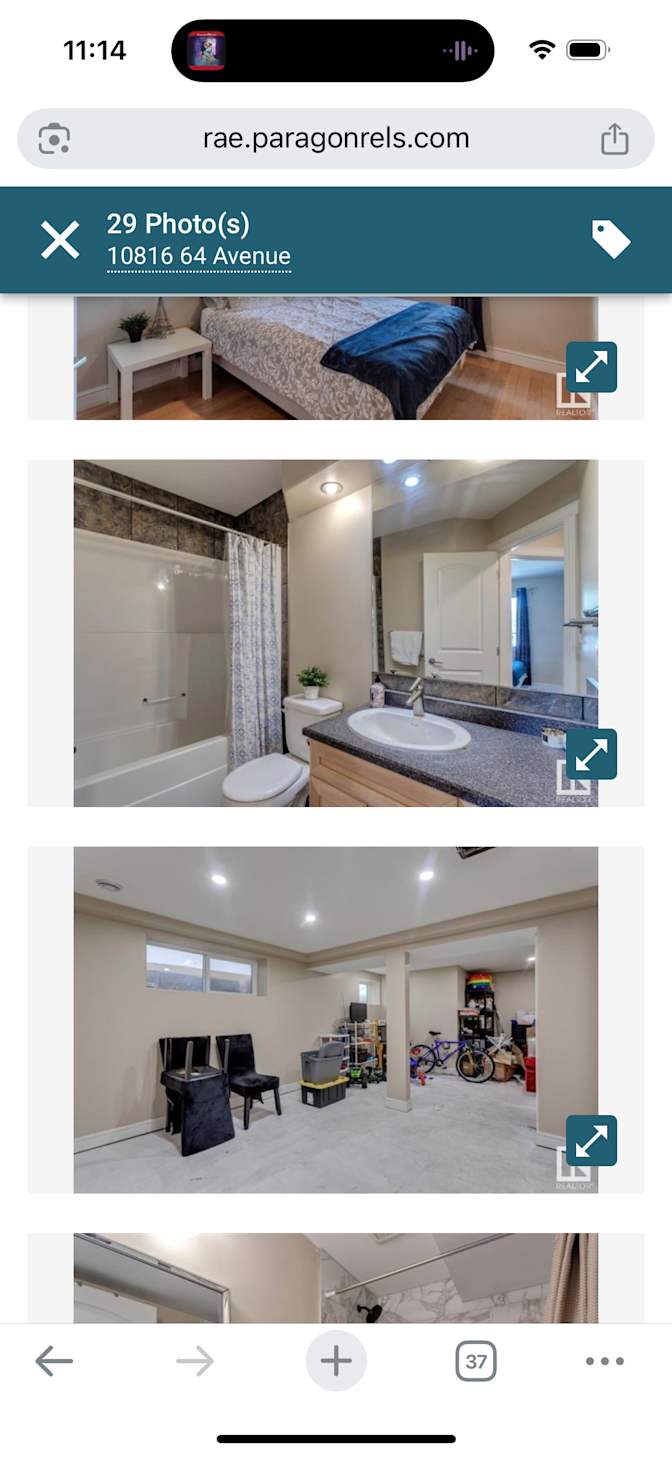Go back to the previous page

(x=54, y=1361)
